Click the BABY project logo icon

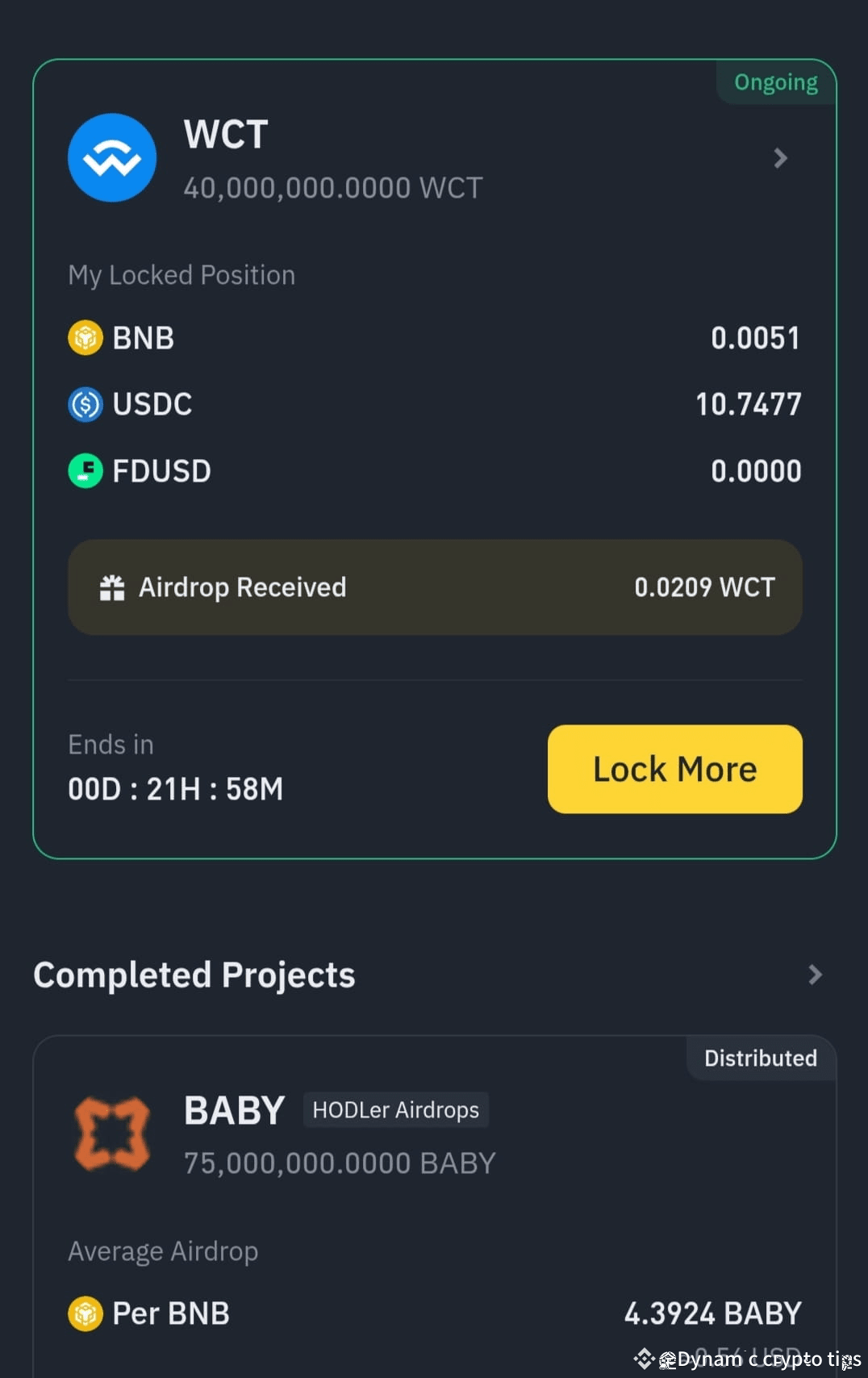point(113,1133)
